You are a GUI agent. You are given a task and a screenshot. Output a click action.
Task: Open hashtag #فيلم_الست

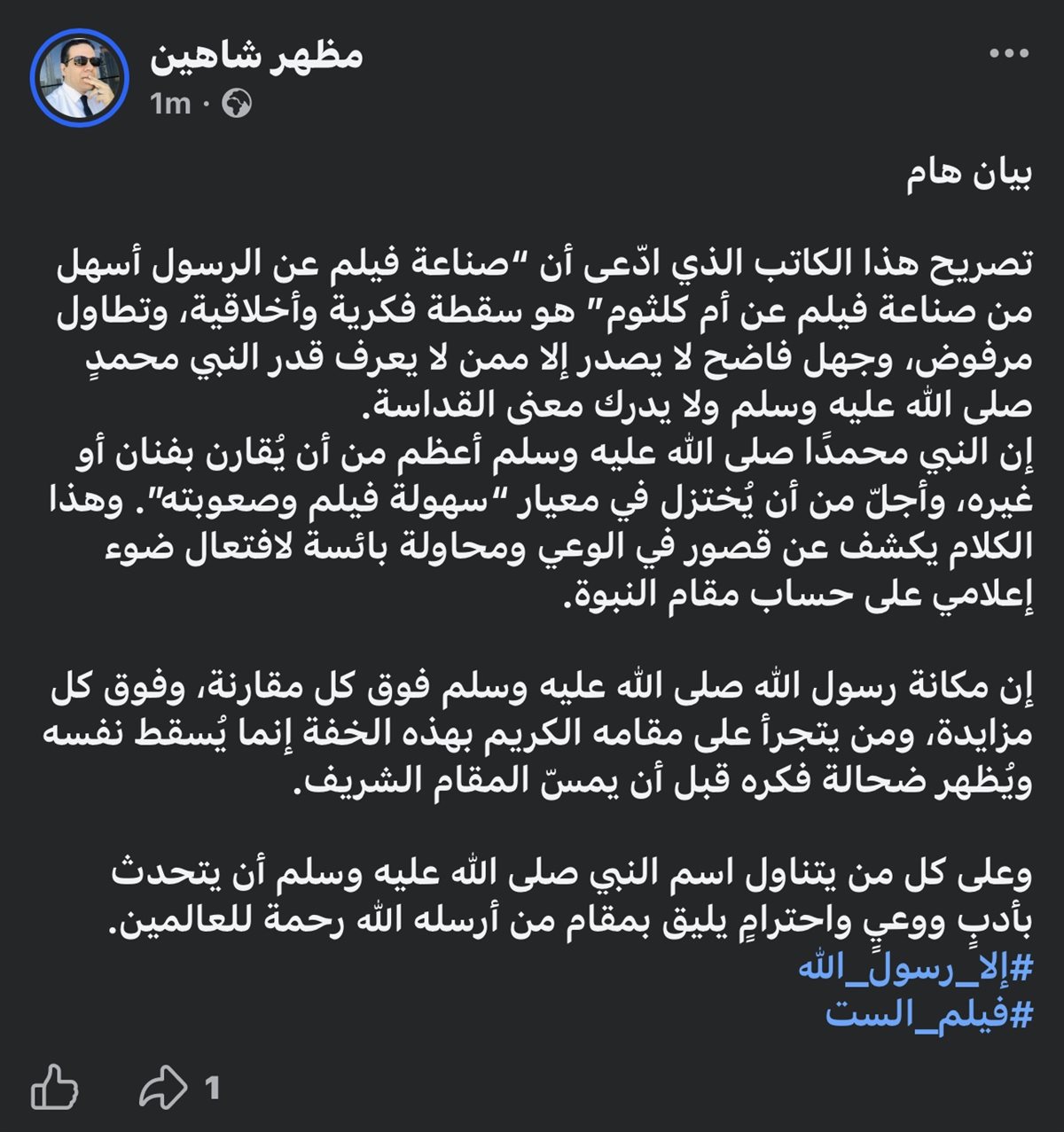click(x=929, y=1013)
